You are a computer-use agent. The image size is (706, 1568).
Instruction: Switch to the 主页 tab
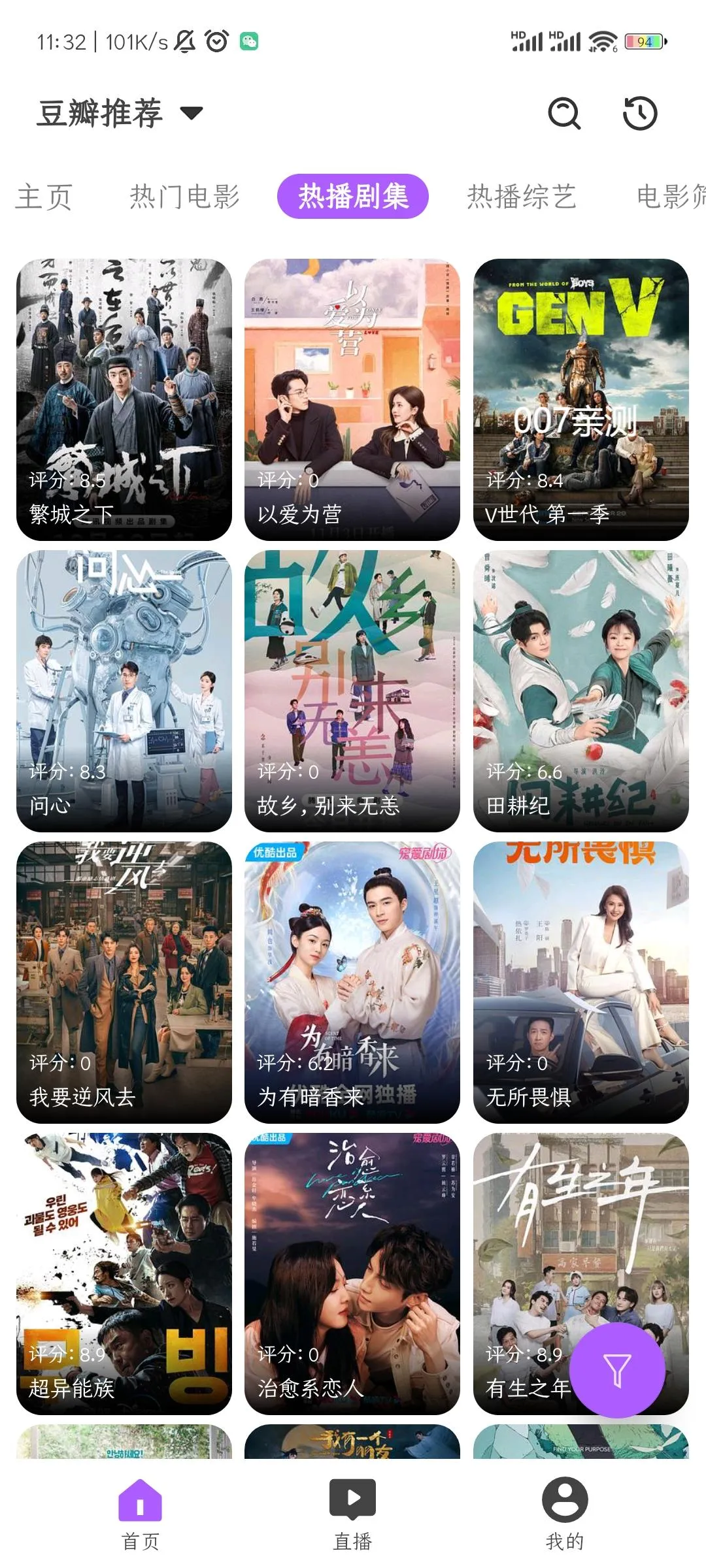44,197
